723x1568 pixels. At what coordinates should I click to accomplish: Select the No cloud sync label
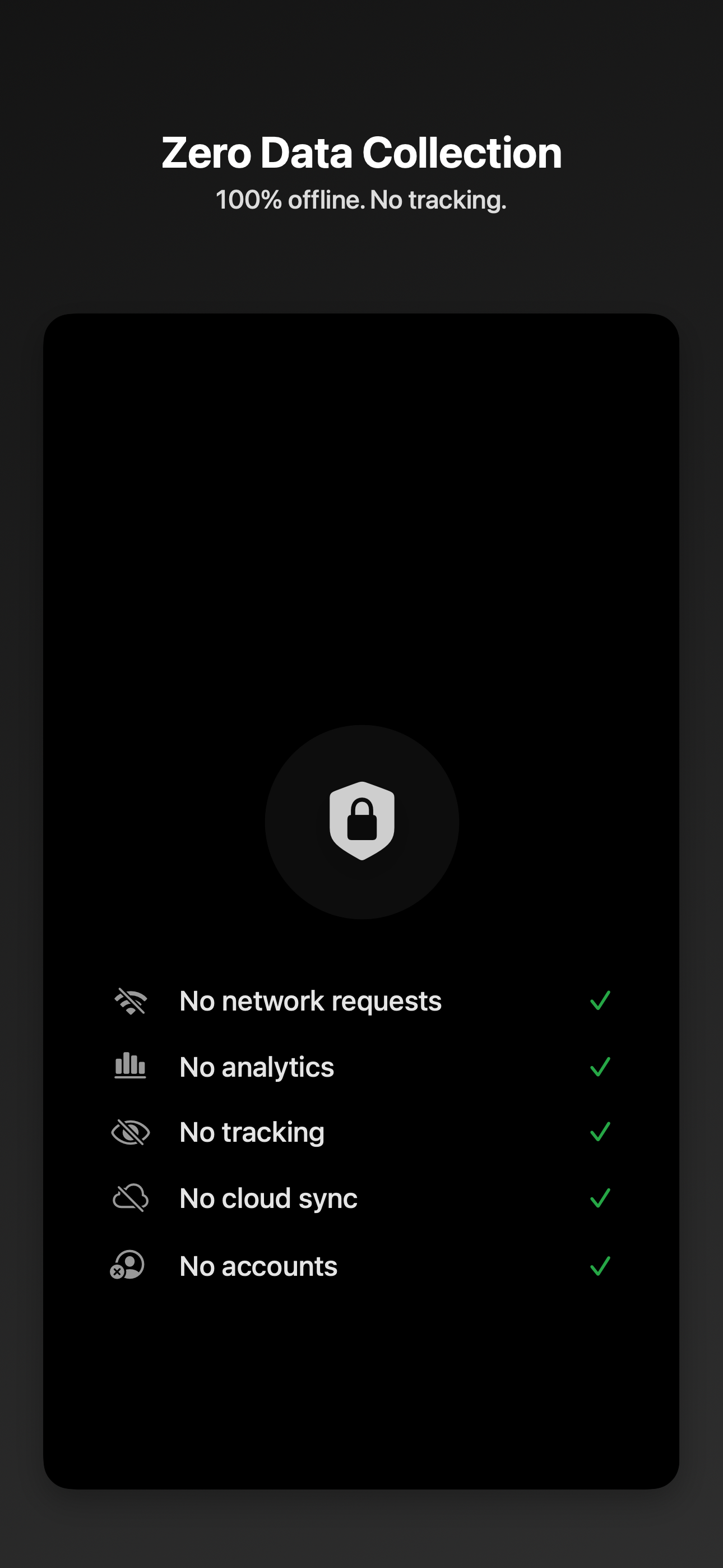point(268,1197)
